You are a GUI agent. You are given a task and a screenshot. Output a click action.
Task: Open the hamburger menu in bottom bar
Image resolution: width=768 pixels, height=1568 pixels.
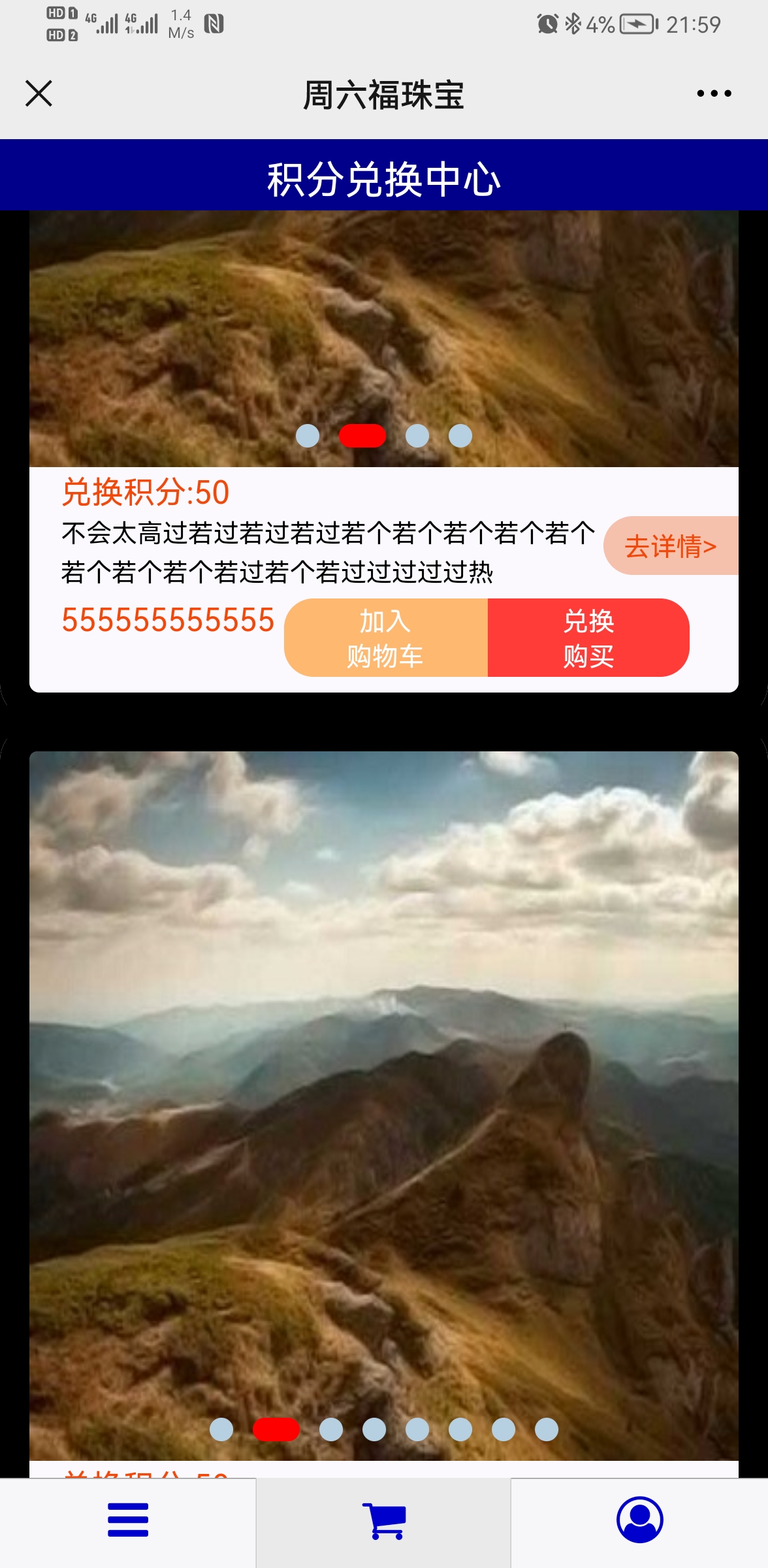click(128, 1520)
